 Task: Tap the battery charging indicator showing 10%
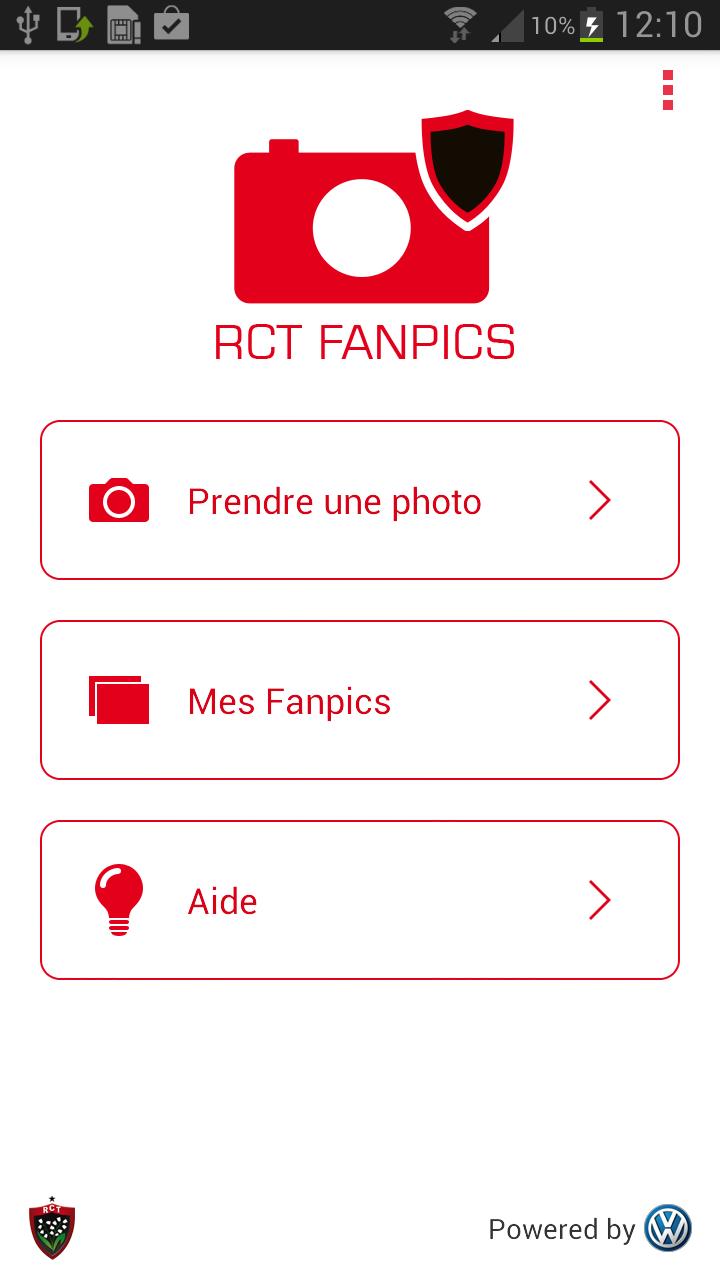tap(590, 22)
